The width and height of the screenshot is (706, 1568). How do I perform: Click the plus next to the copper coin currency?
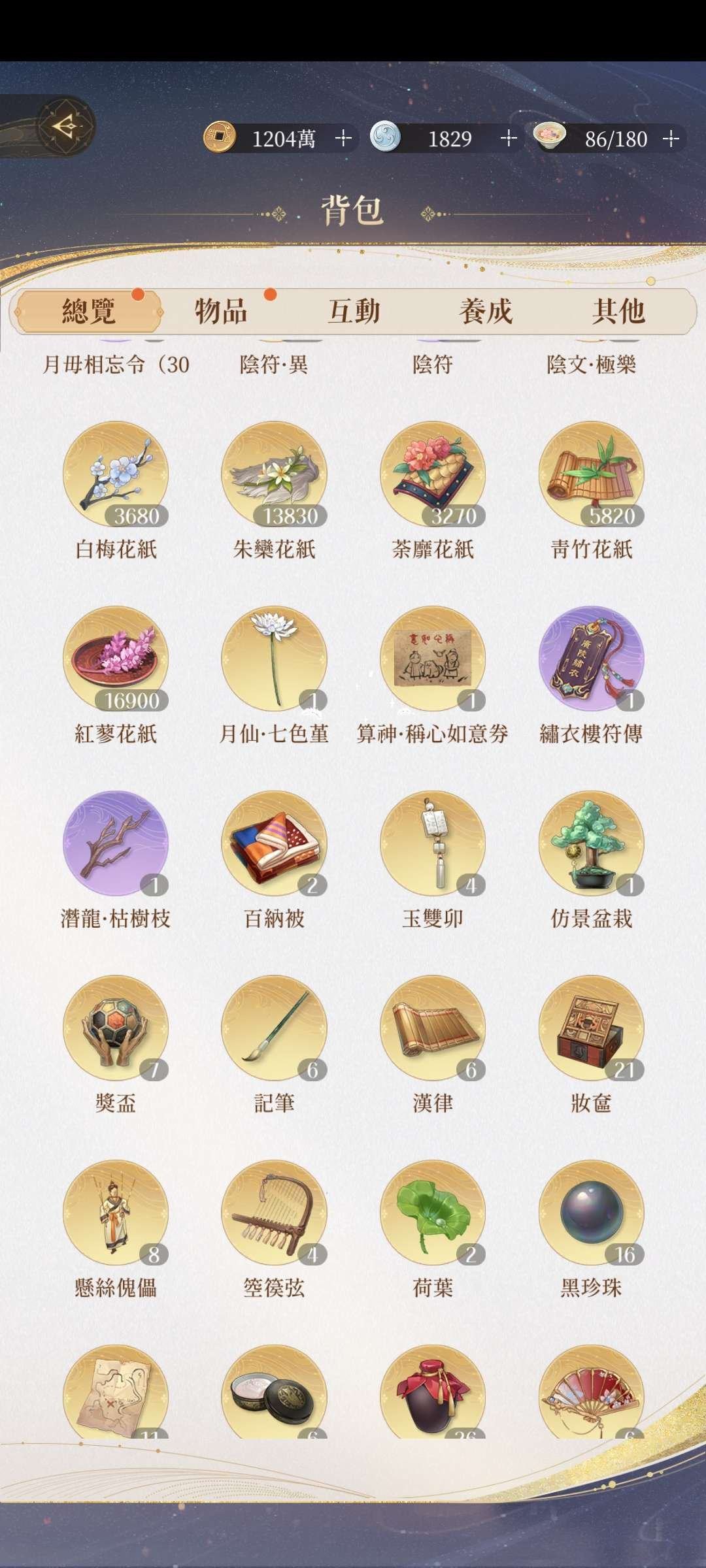[x=343, y=139]
